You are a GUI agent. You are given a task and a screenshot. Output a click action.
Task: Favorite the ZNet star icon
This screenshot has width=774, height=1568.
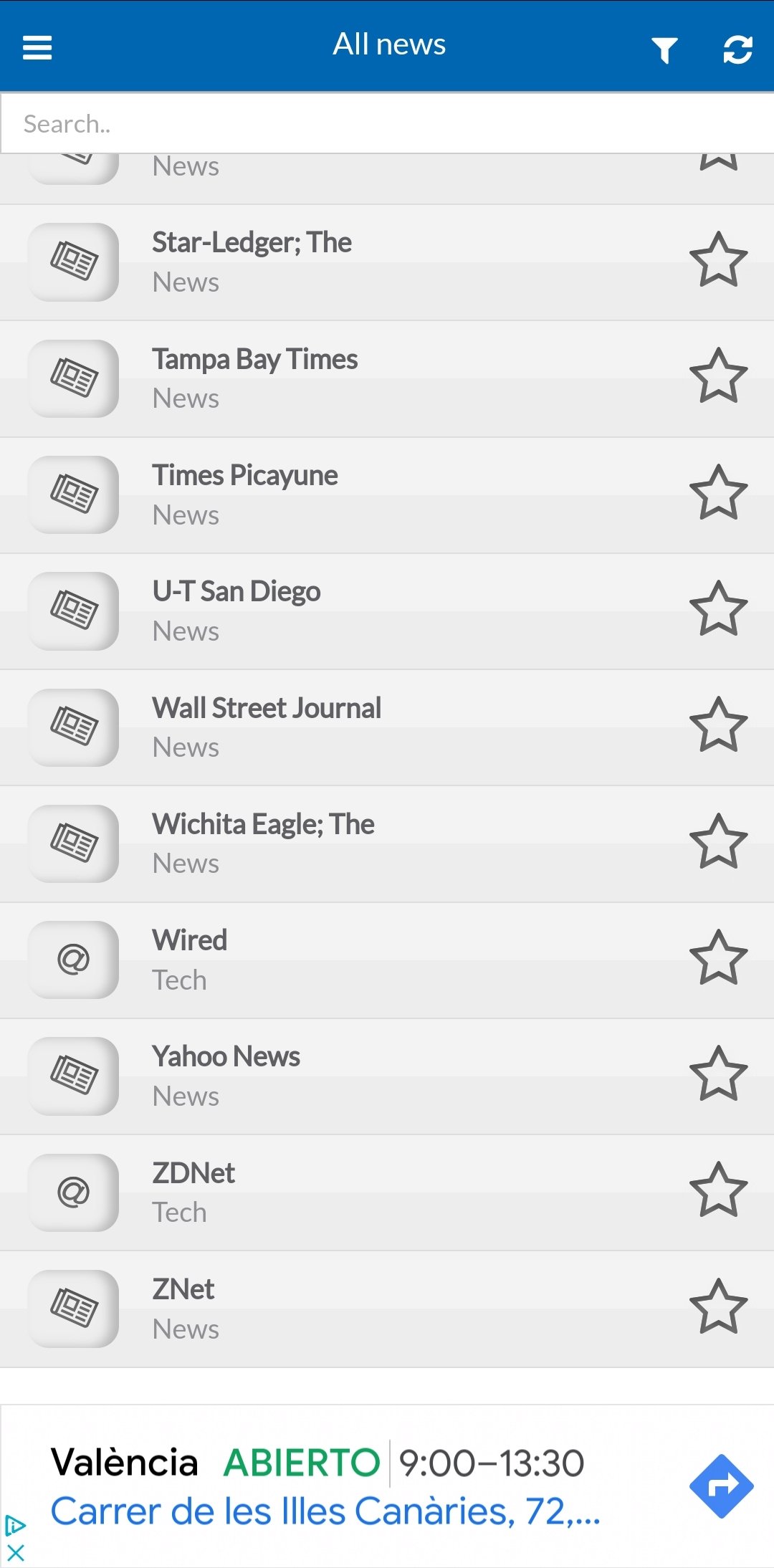pyautogui.click(x=718, y=1307)
